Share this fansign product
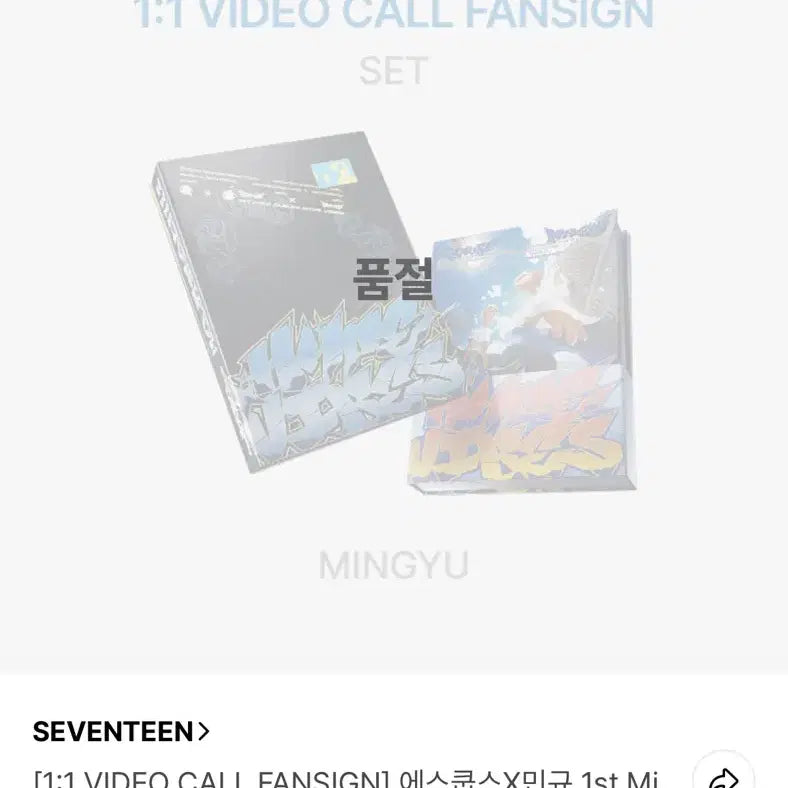 pos(723,775)
